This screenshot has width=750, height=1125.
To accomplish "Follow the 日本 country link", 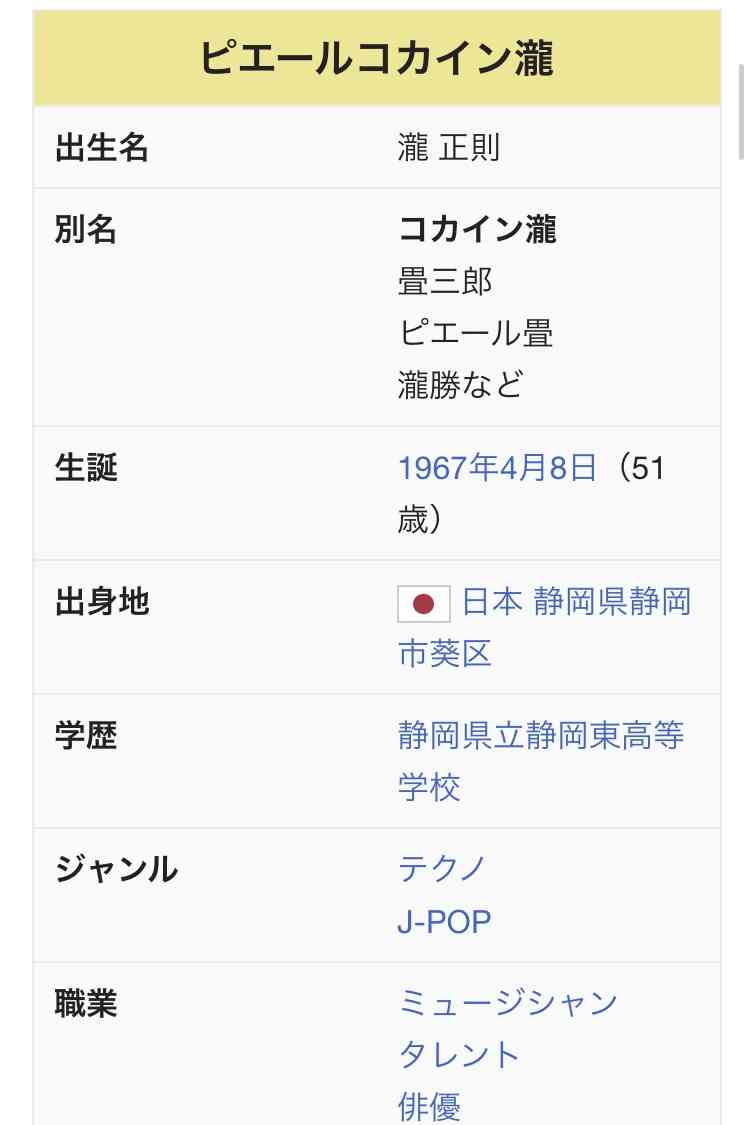I will coord(492,602).
